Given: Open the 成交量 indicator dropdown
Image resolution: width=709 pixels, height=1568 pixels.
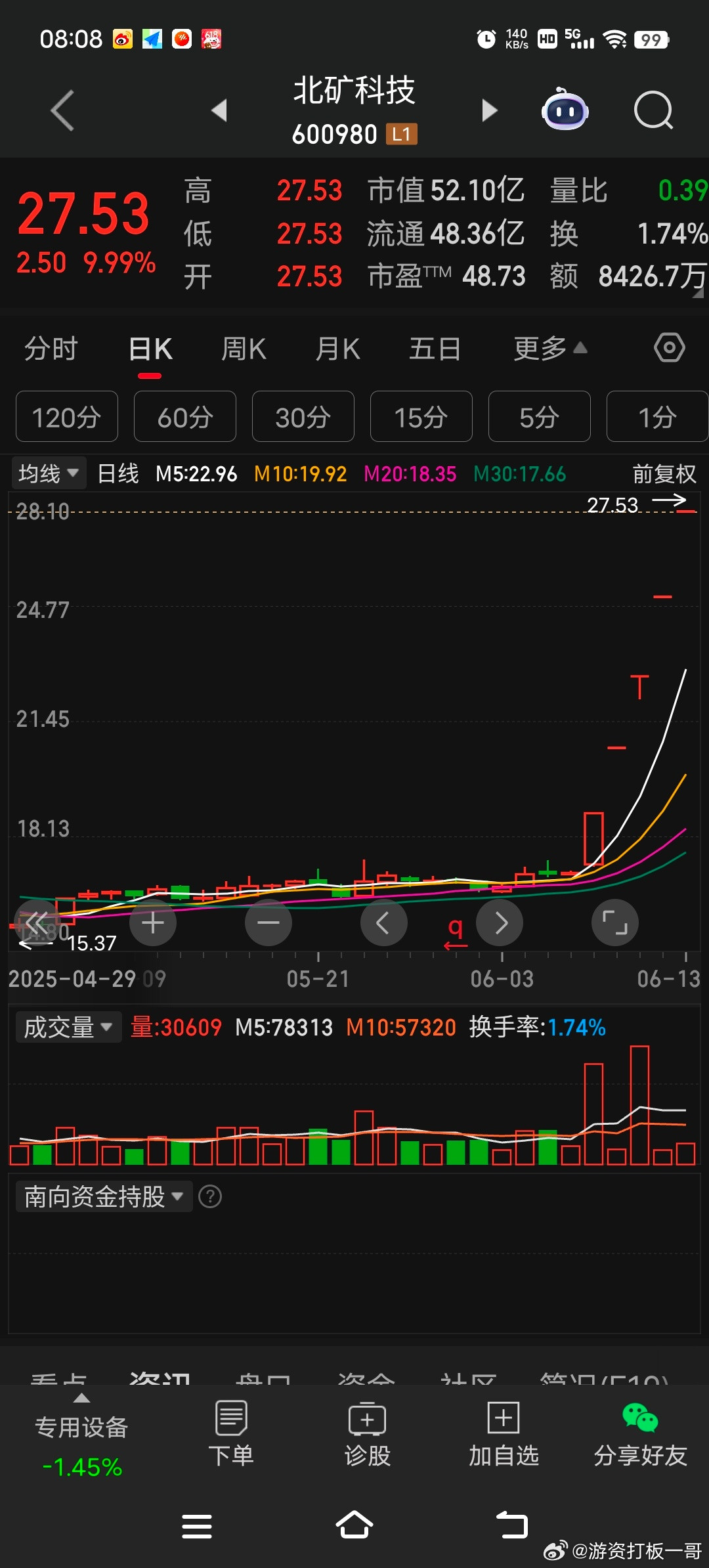Looking at the screenshot, I should click(x=68, y=1027).
